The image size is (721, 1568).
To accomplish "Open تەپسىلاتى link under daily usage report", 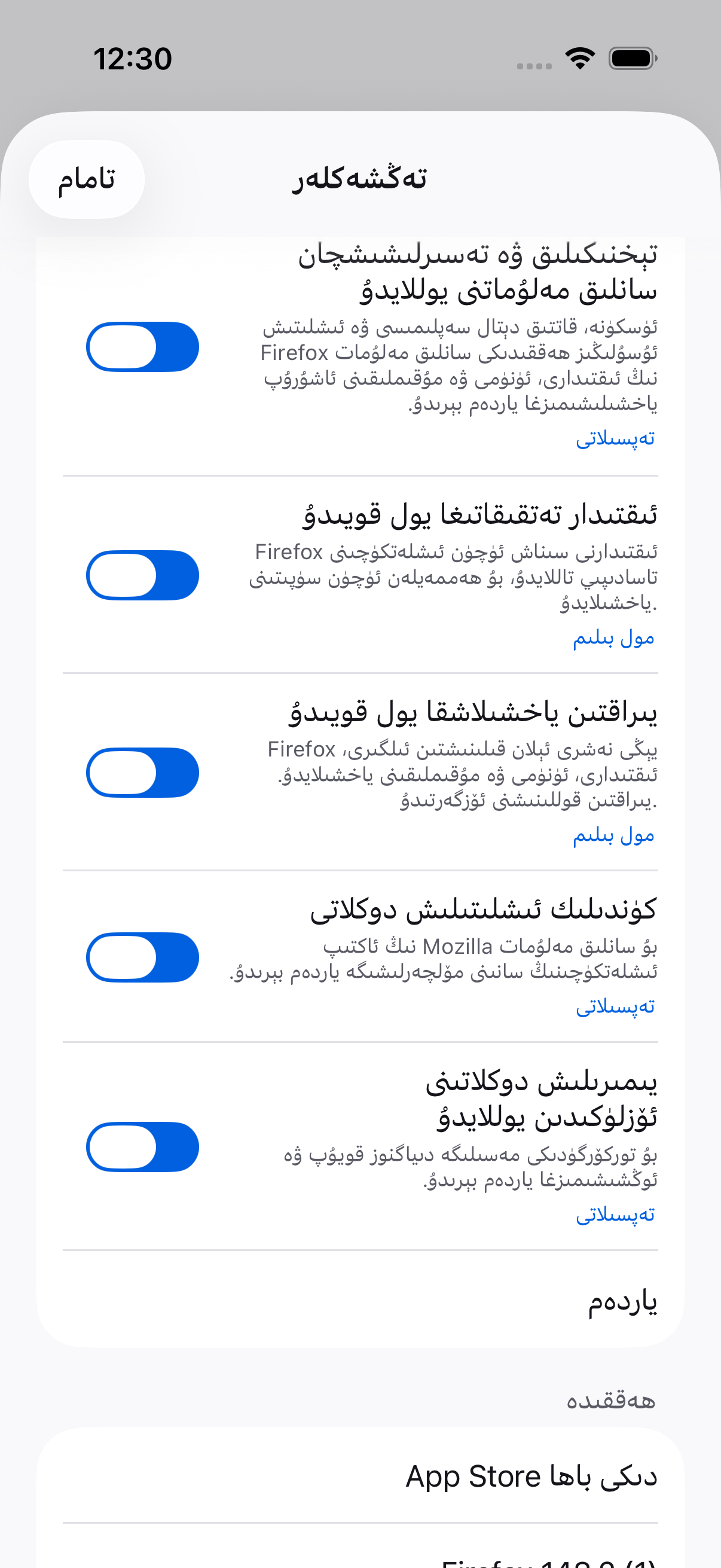I will [615, 1007].
